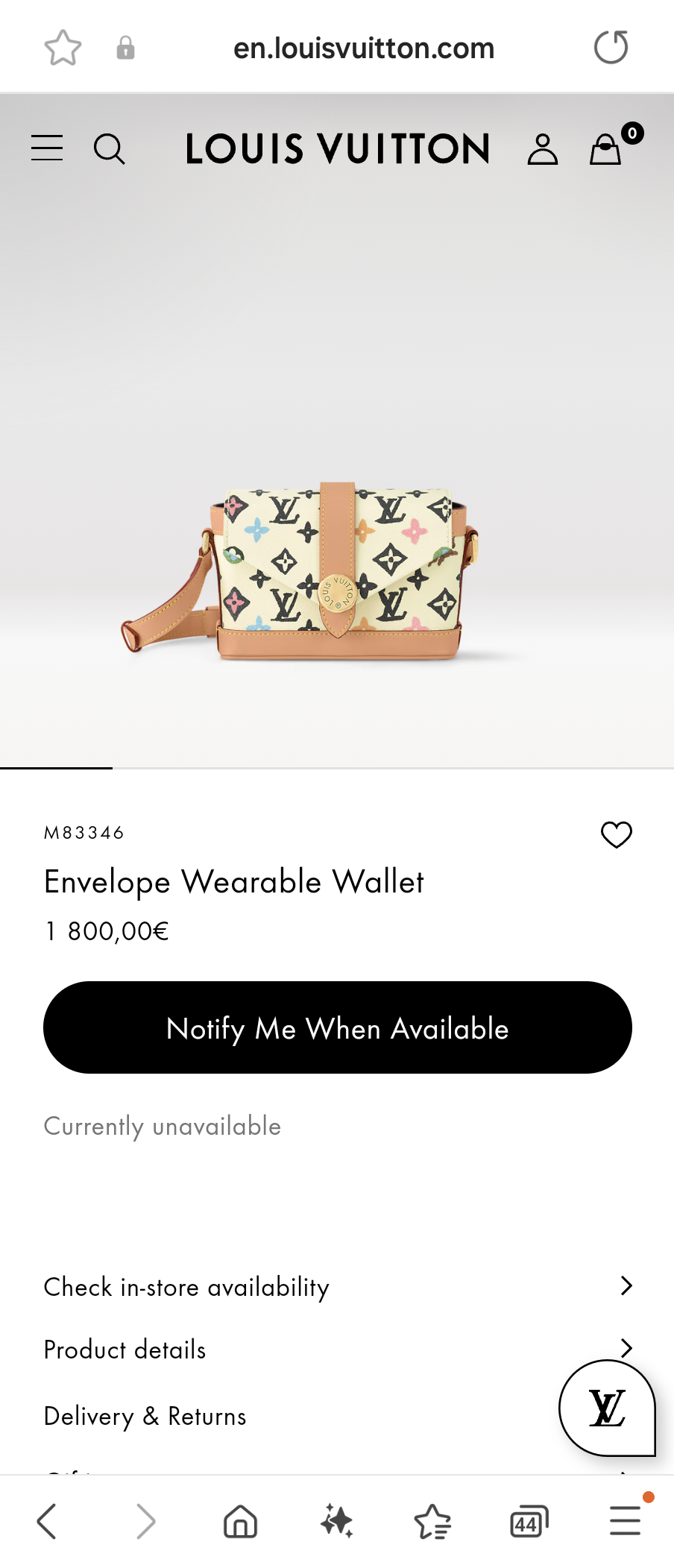Open the account profile icon
The height and width of the screenshot is (1568, 674).
click(x=542, y=149)
